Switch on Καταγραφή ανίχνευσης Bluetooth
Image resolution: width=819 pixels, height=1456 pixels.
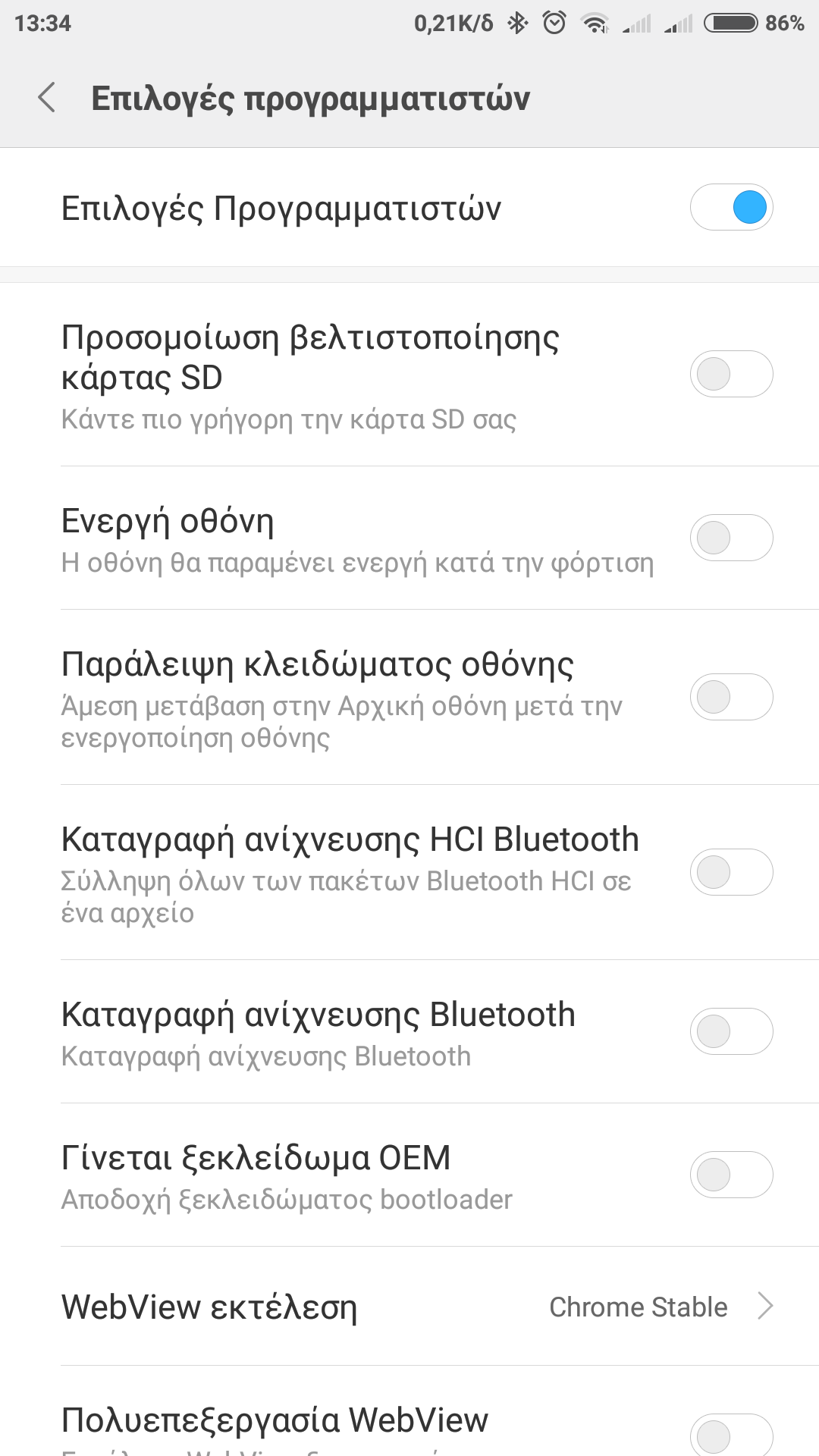click(x=731, y=1031)
